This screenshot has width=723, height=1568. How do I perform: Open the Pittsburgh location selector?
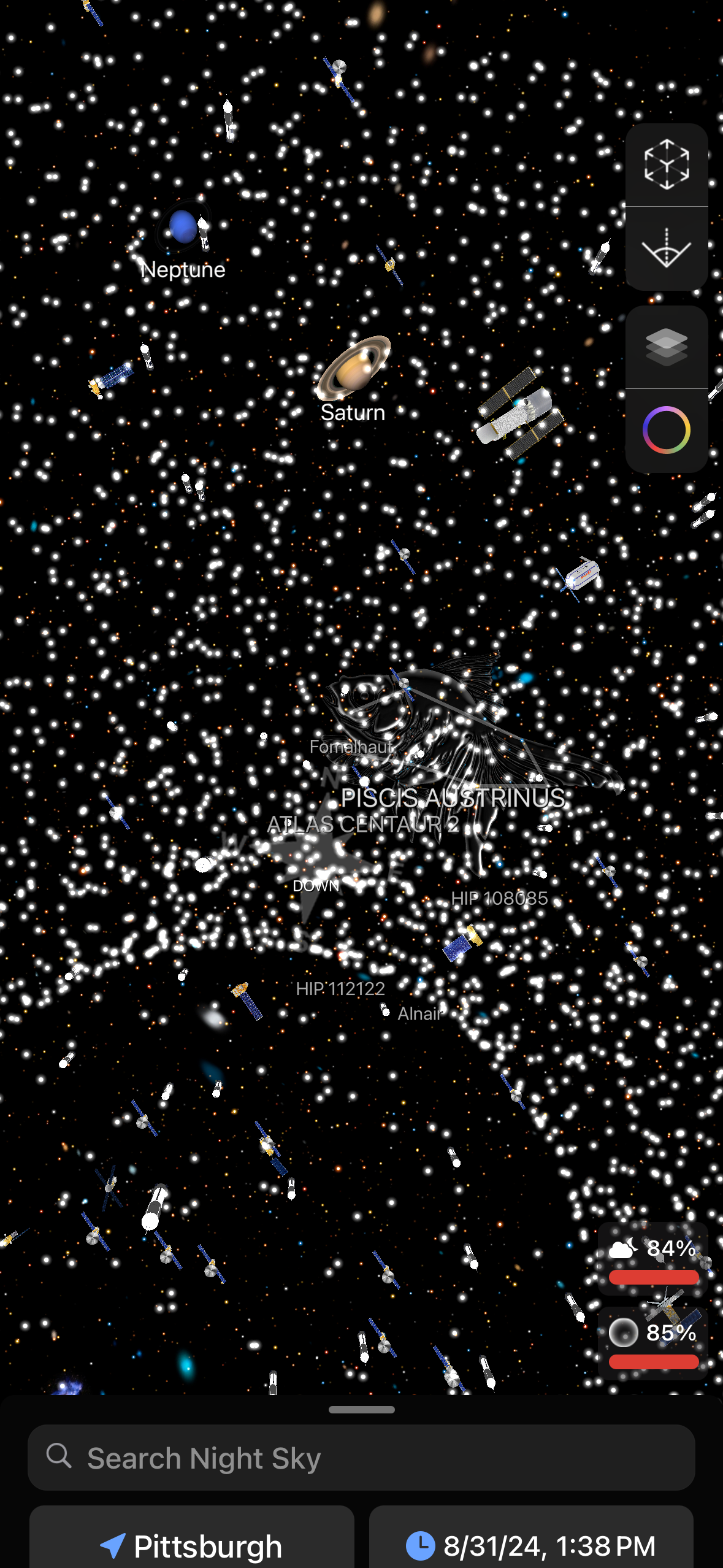pos(191,1546)
